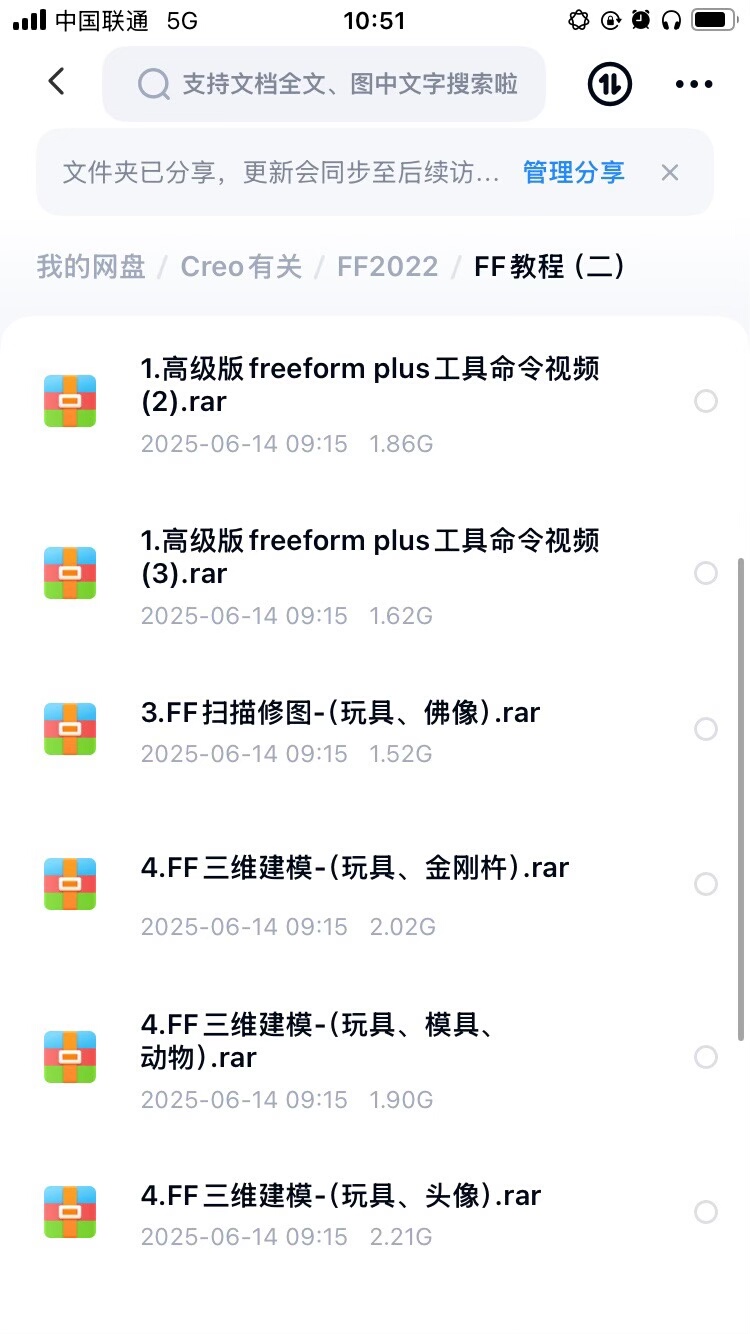Mark 玩具、金刚杵.rar as selected
This screenshot has width=750, height=1334.
706,884
